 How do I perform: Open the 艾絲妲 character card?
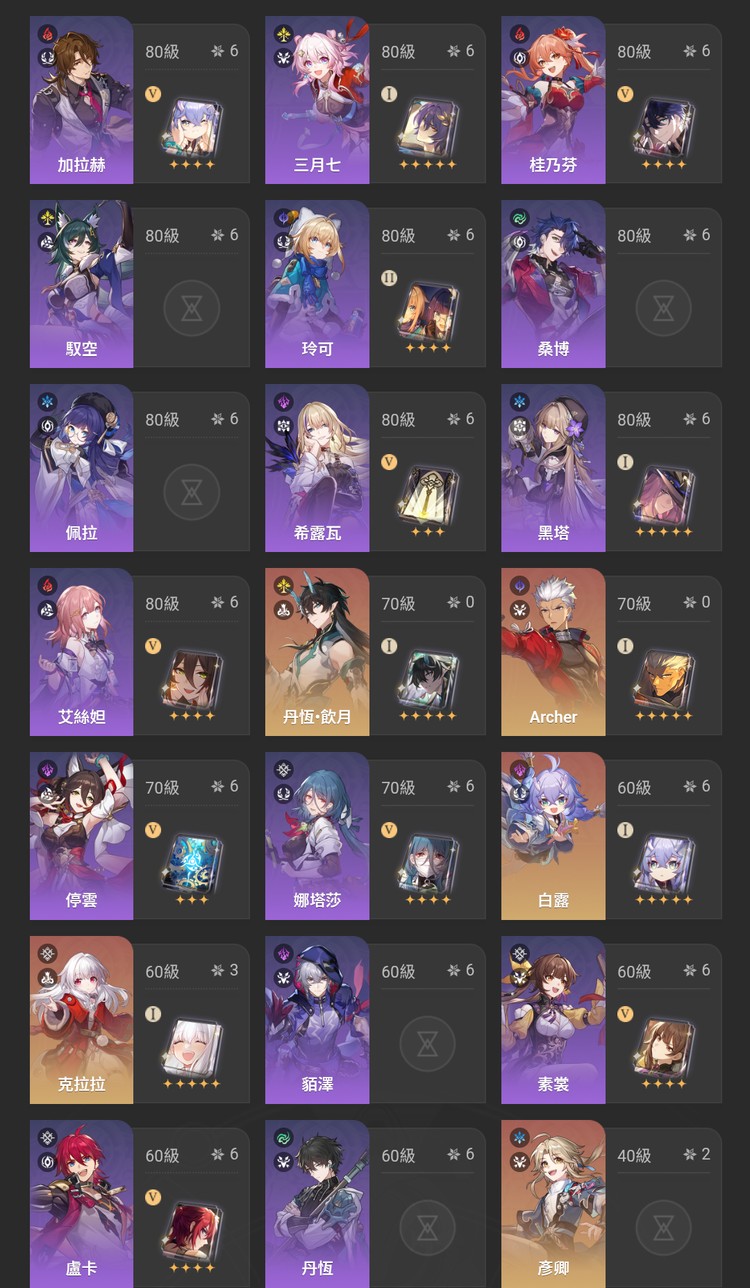coord(139,652)
